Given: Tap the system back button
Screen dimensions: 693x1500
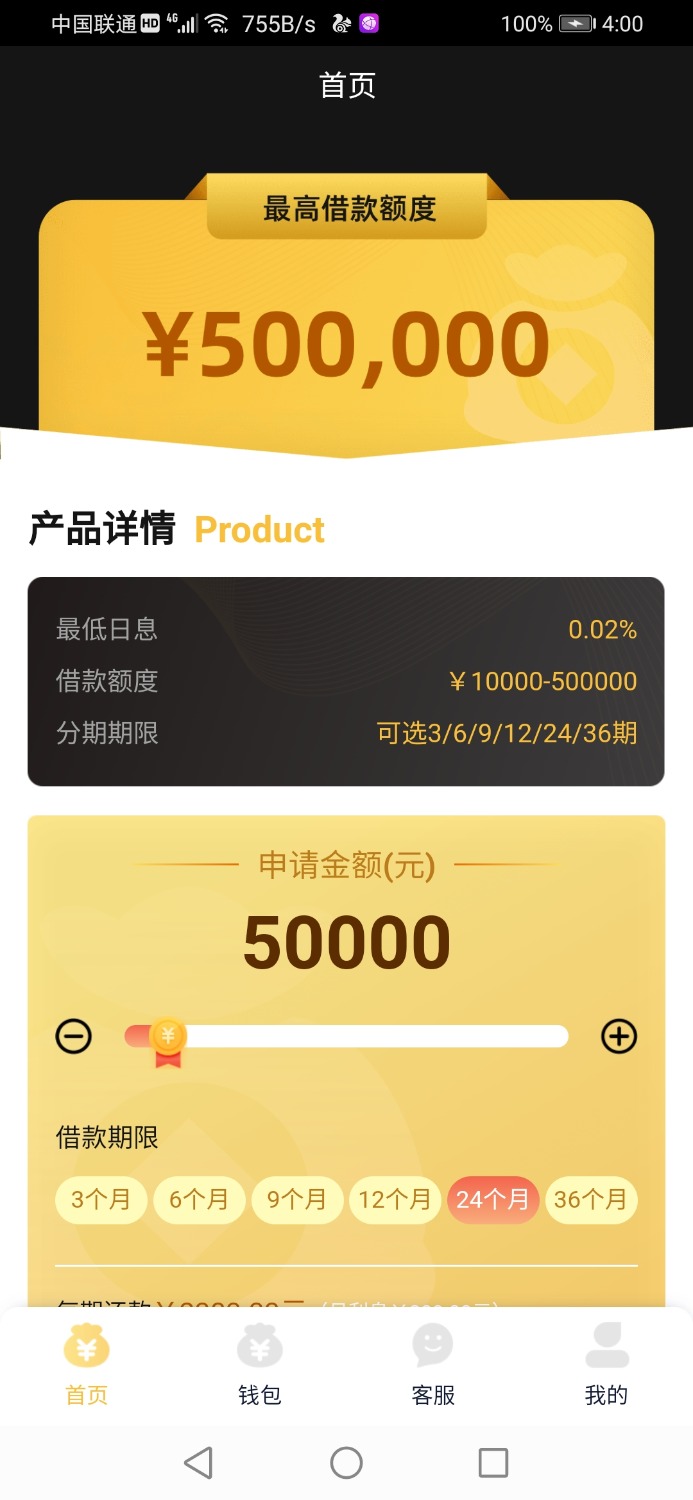Looking at the screenshot, I should [199, 1463].
